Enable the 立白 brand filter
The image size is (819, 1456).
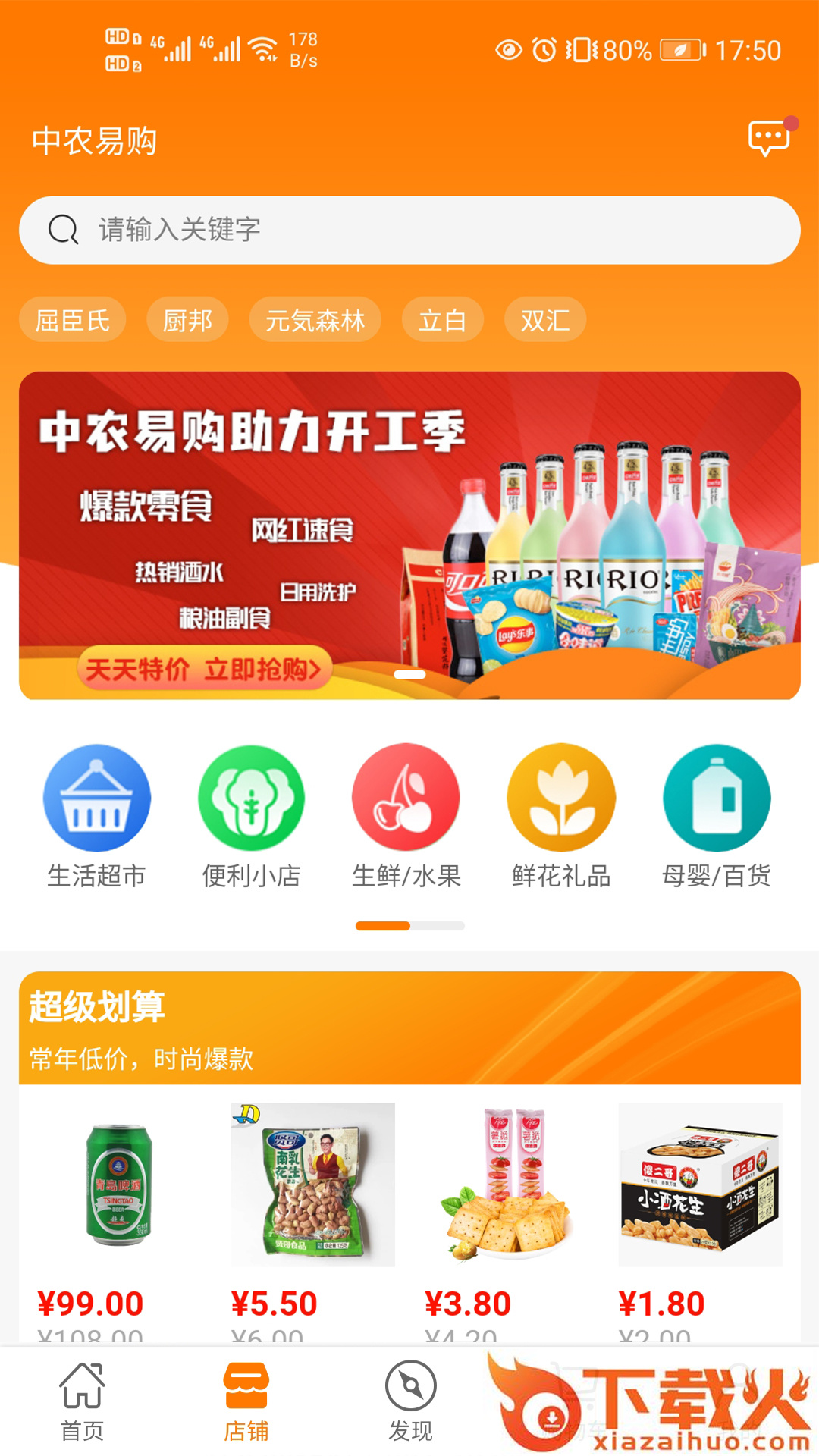pos(442,319)
